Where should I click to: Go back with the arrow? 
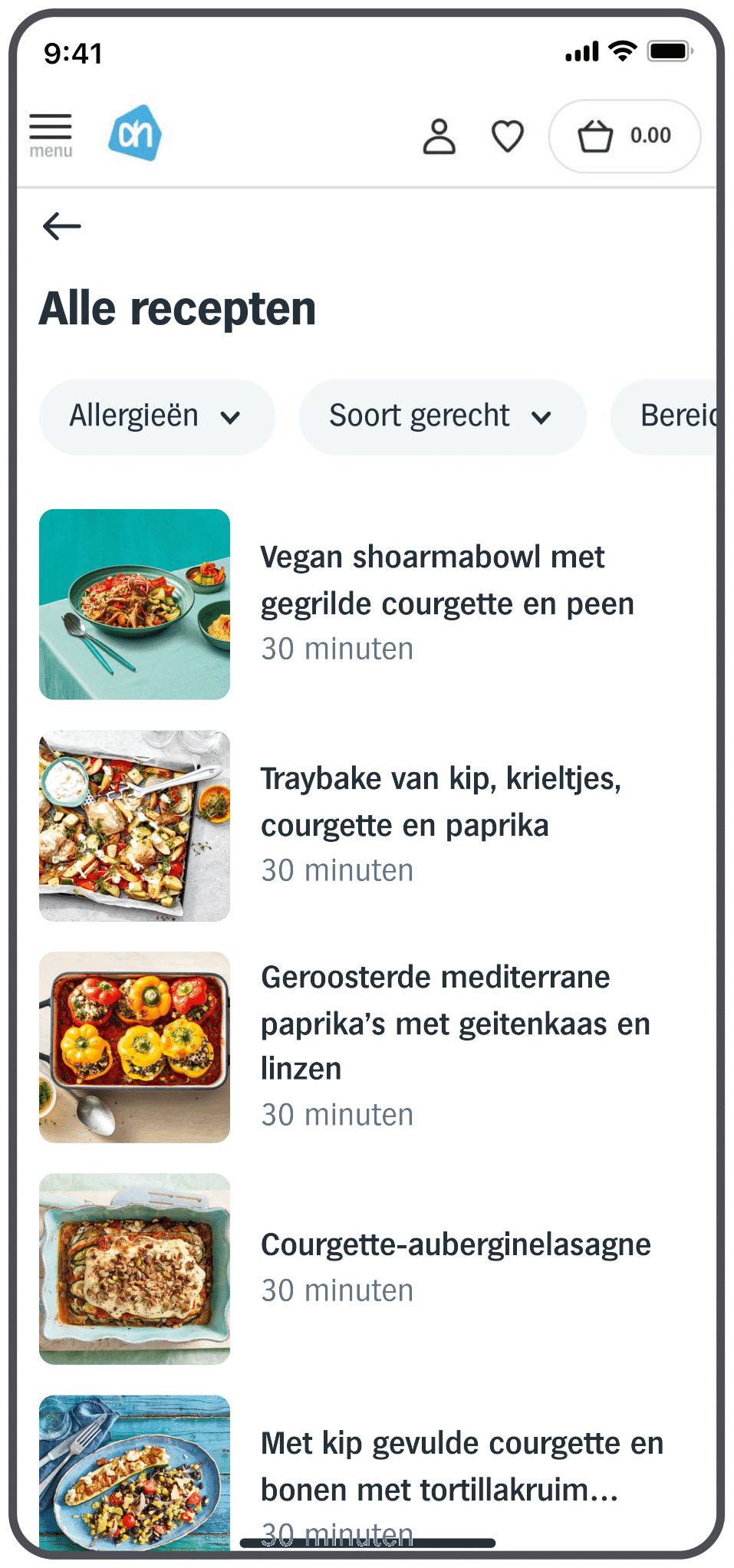coord(62,226)
